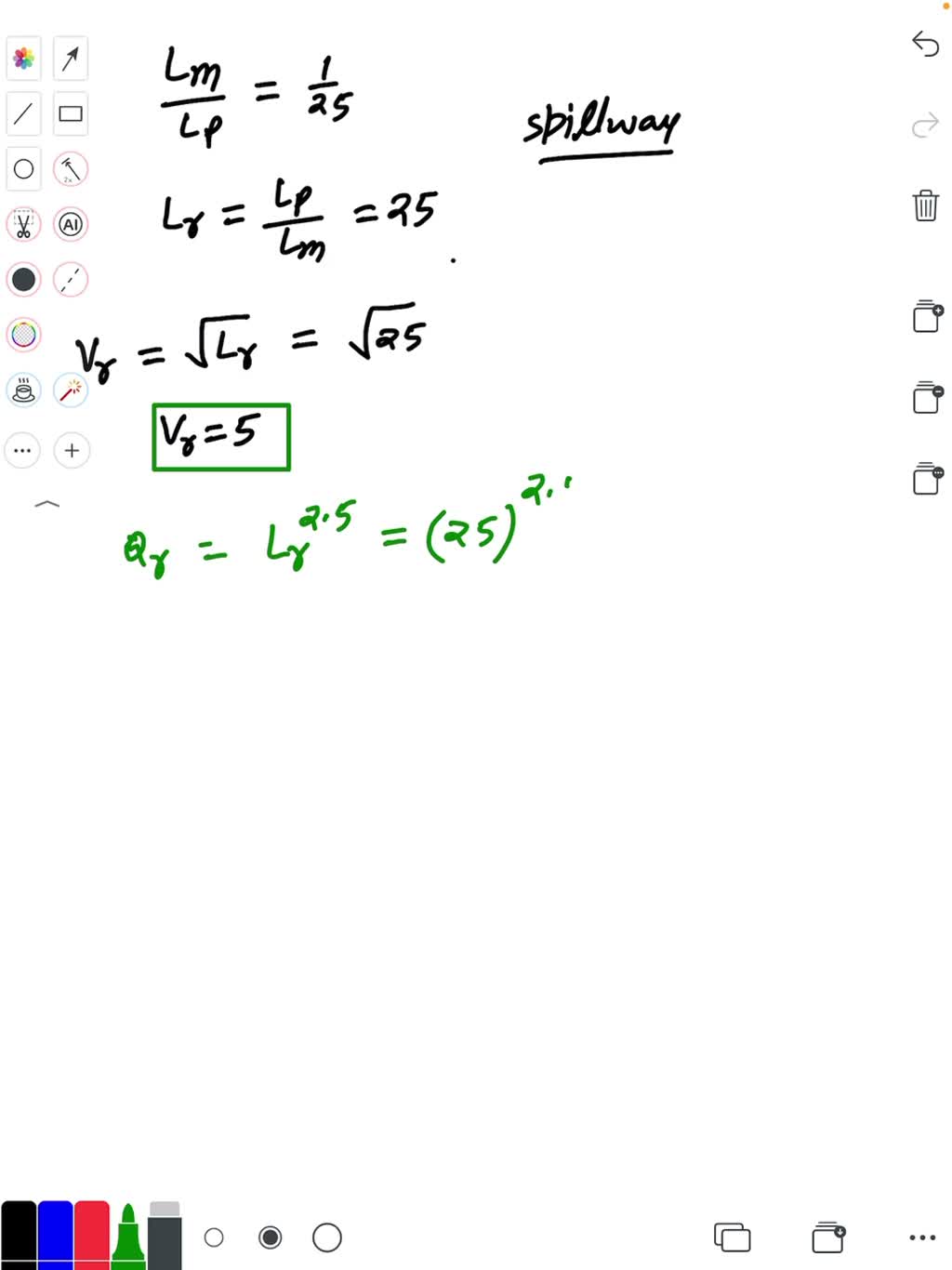Viewport: 952px width, 1270px height.
Task: Tap the plus button in toolbar
Action: (71, 451)
